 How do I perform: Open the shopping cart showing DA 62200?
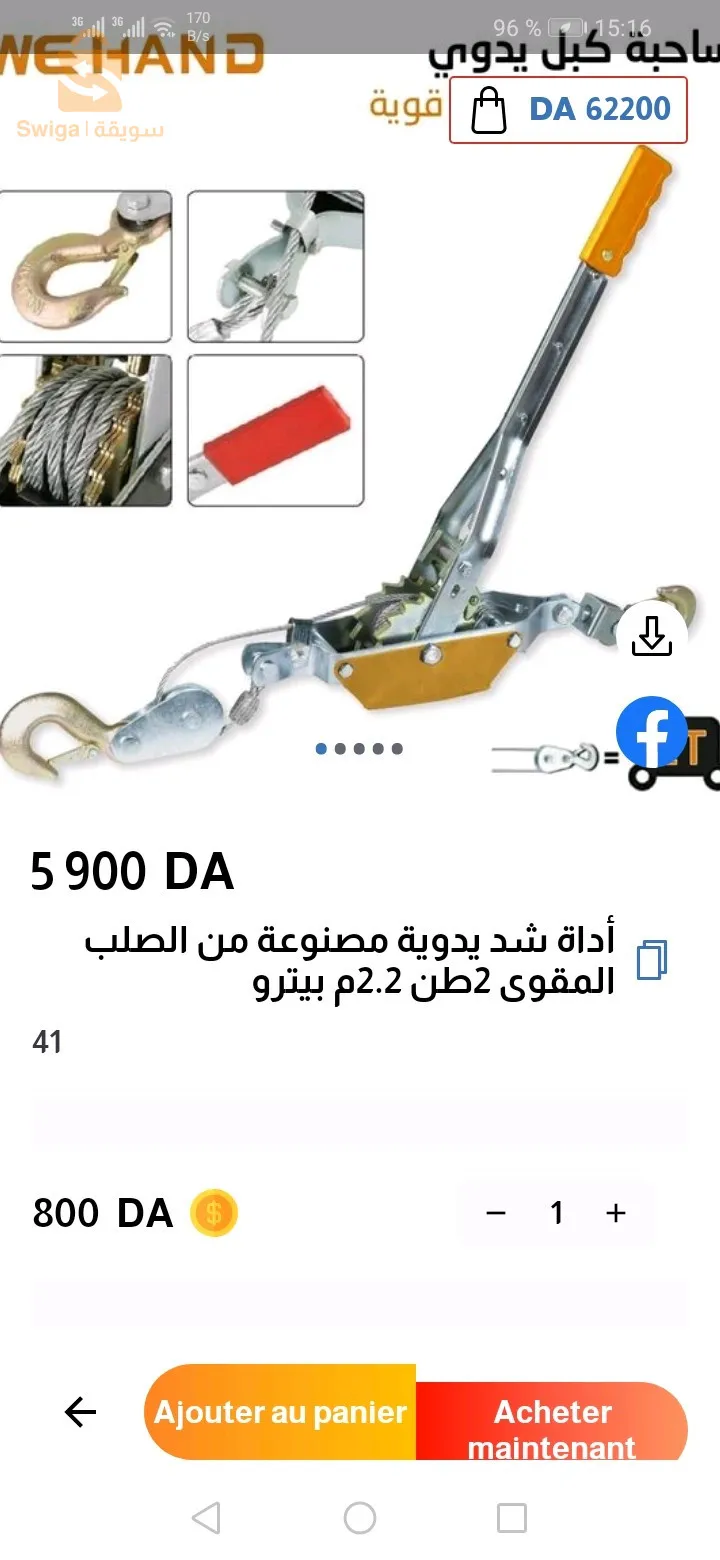pos(568,110)
